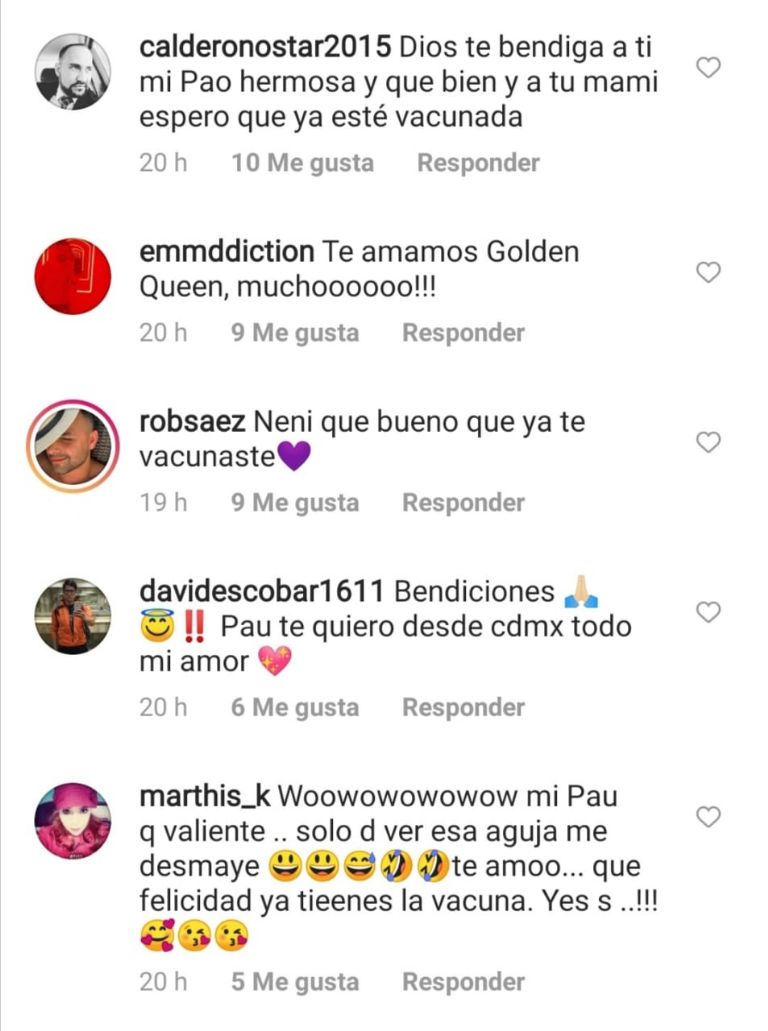Image resolution: width=768 pixels, height=1031 pixels.
Task: Reply to emmddiction's comment
Action: [463, 332]
